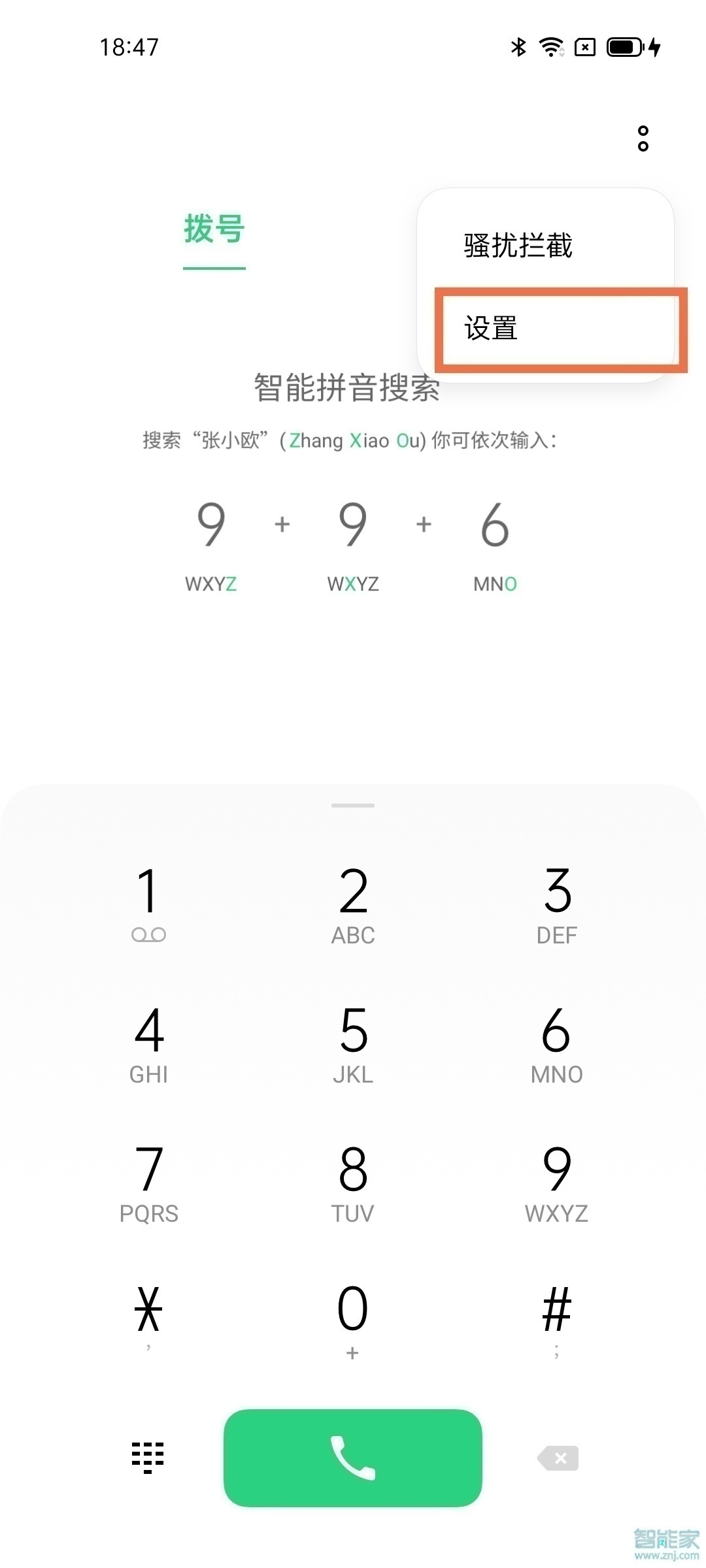Tap digit 9 WXYZ key
Viewport: 706px width, 1568px height.
pyautogui.click(x=556, y=1173)
